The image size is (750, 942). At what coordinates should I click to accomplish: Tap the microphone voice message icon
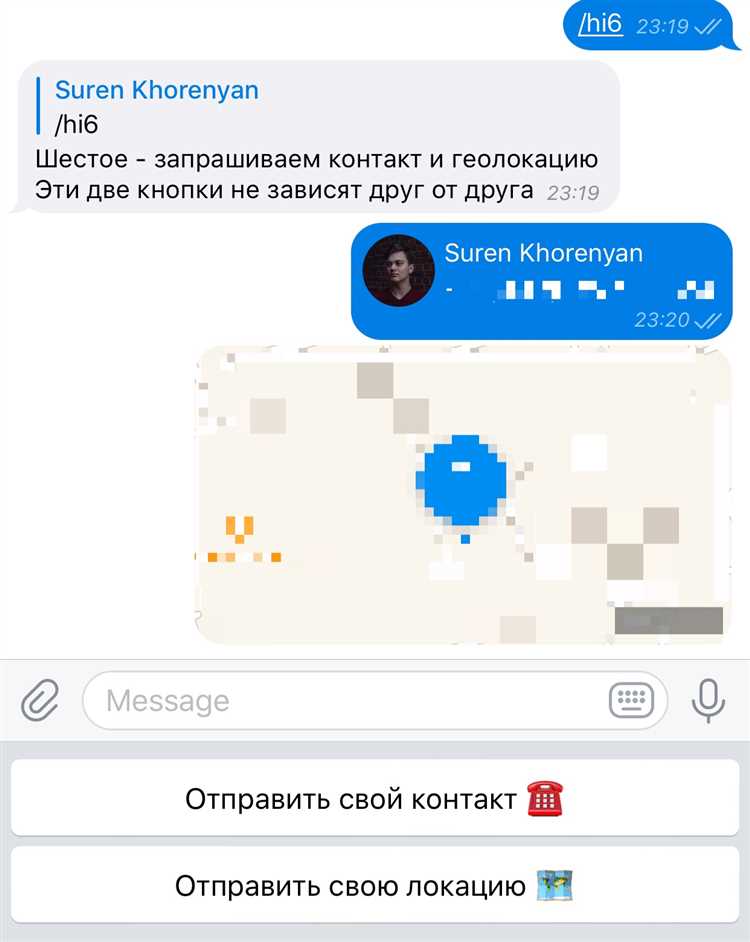tap(708, 700)
